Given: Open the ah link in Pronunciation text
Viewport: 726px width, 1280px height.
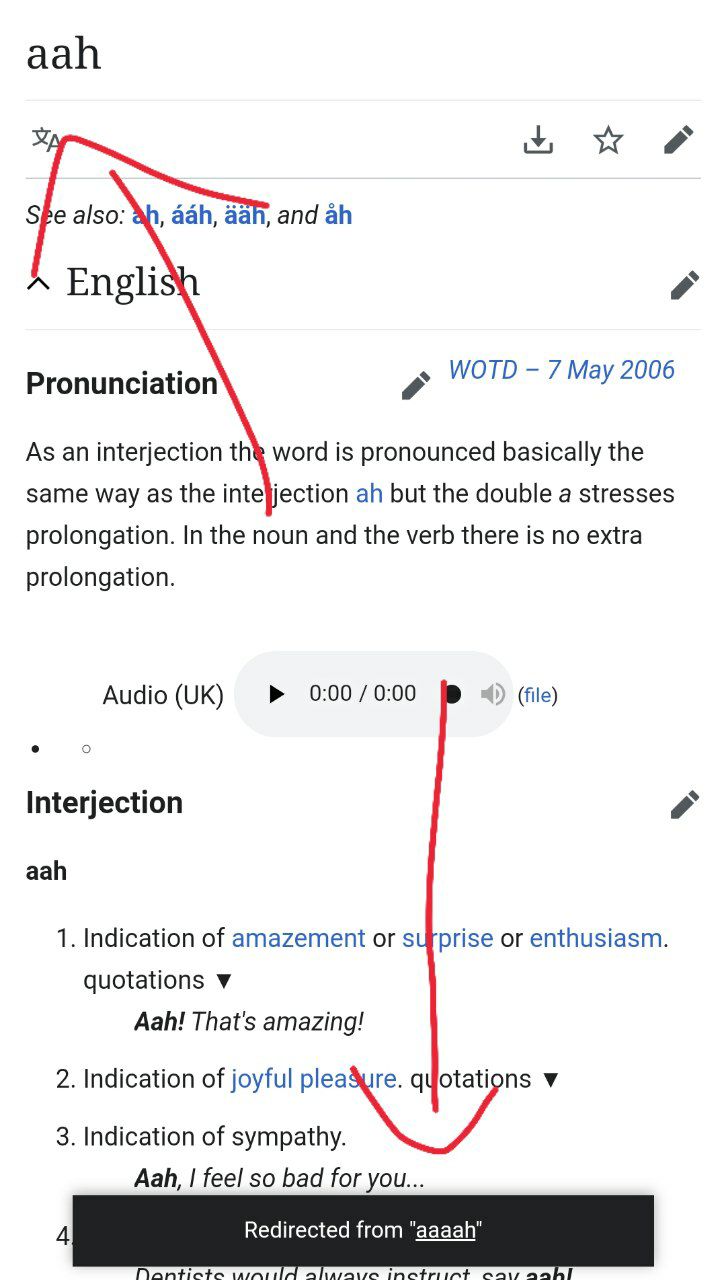Looking at the screenshot, I should pos(369,494).
